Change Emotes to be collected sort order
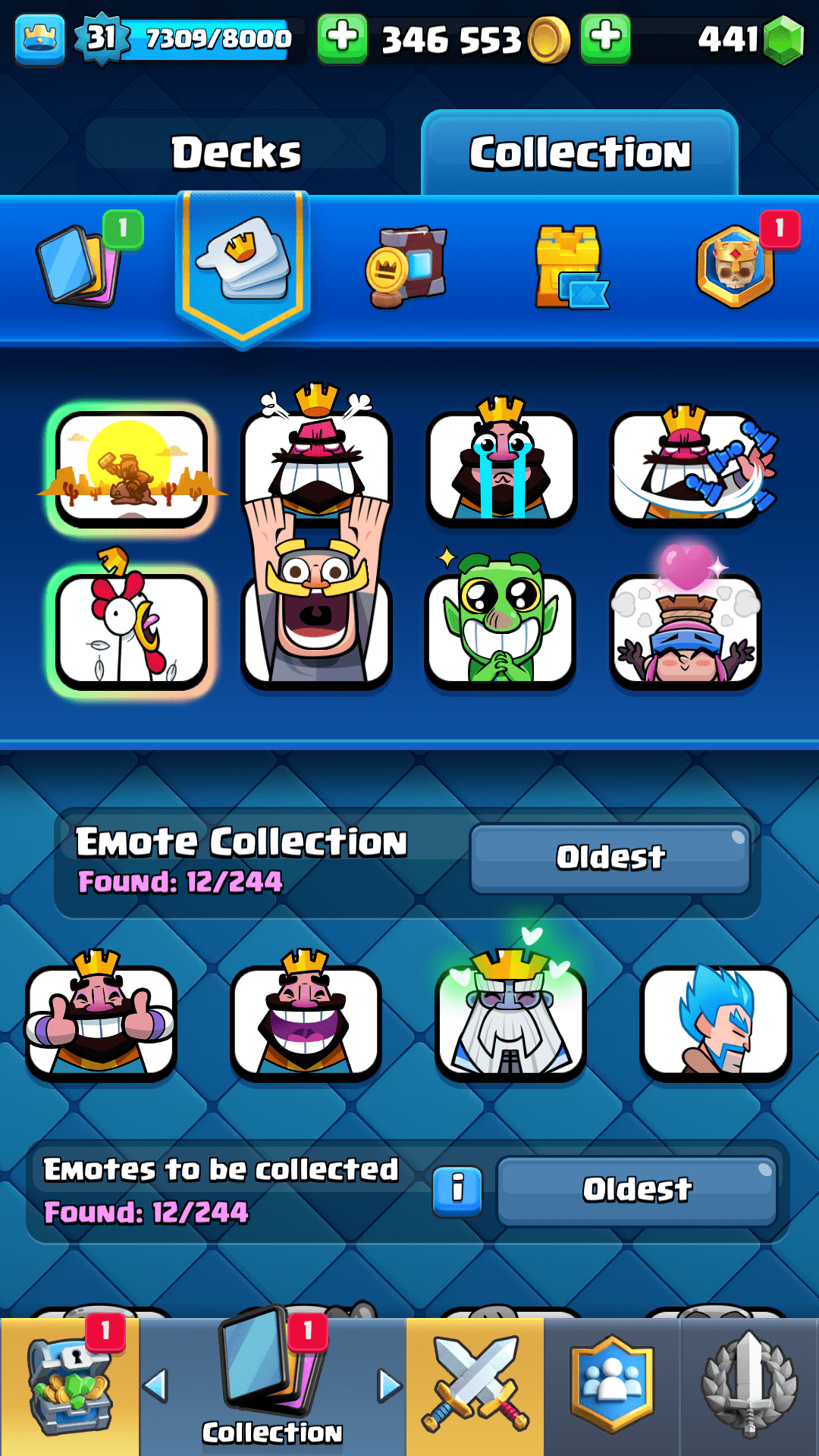The image size is (819, 1456). (637, 1191)
